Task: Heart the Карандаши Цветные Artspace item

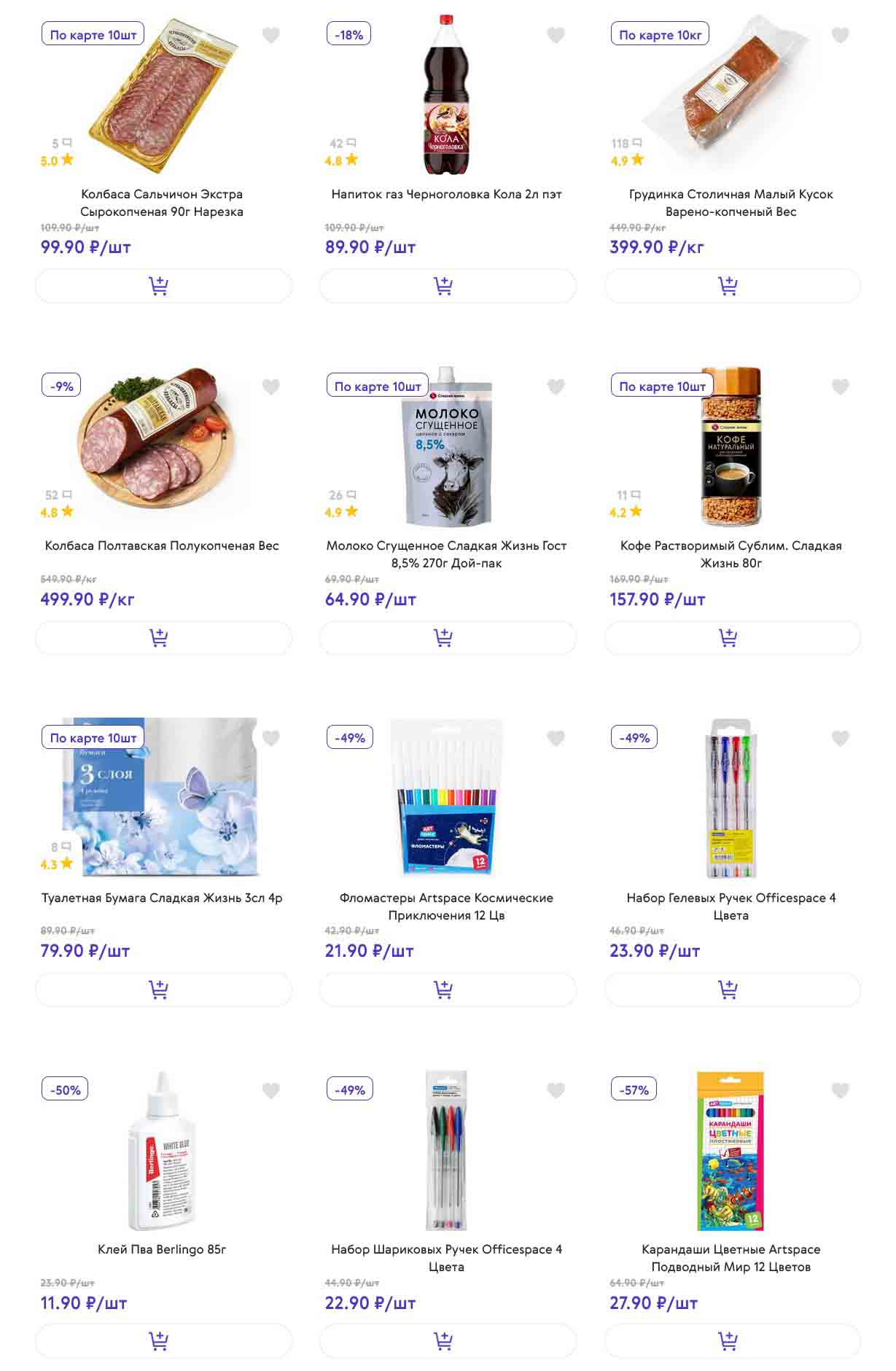Action: tap(840, 1090)
